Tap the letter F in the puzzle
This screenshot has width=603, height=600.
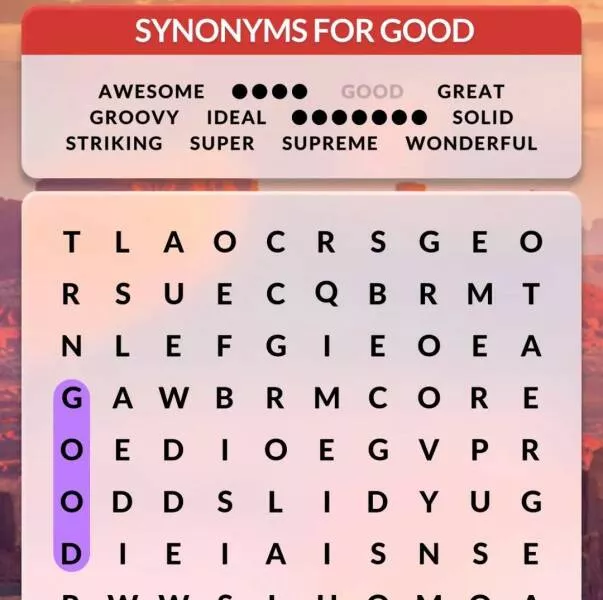[x=224, y=346]
